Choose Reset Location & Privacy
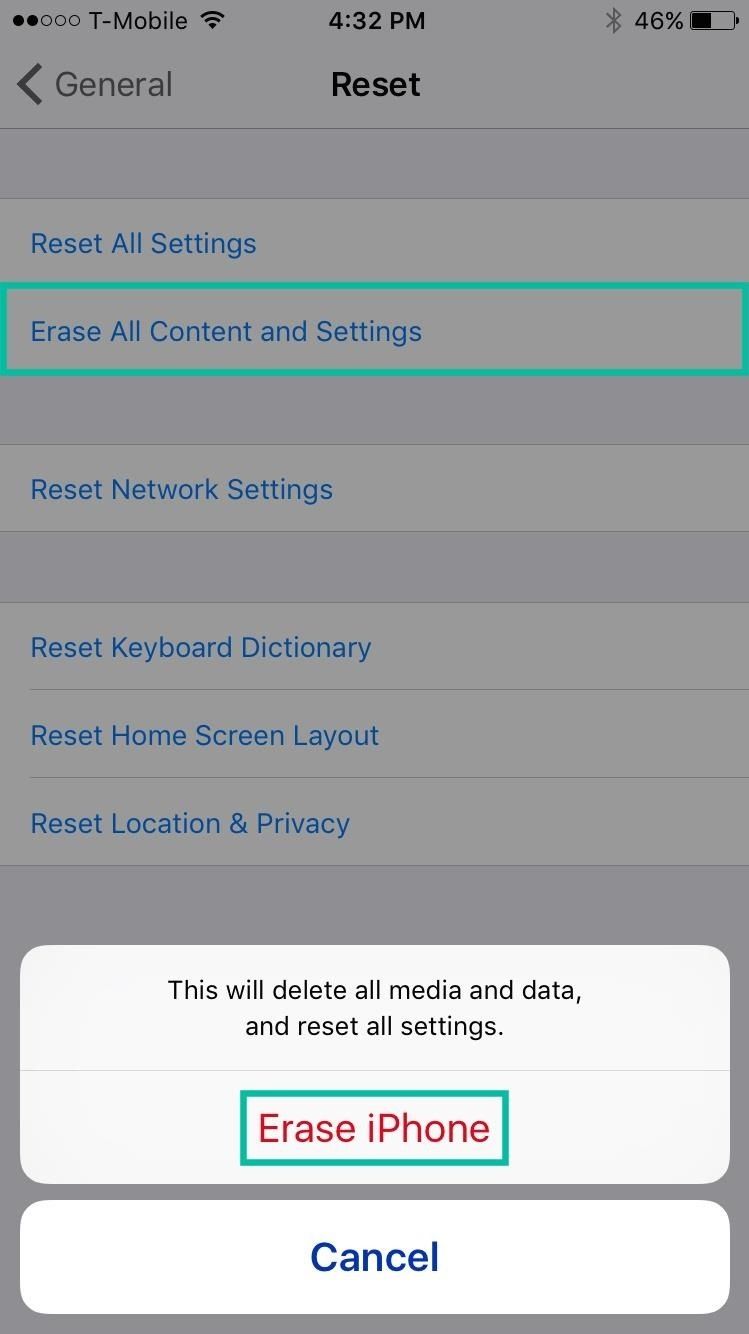 (190, 823)
